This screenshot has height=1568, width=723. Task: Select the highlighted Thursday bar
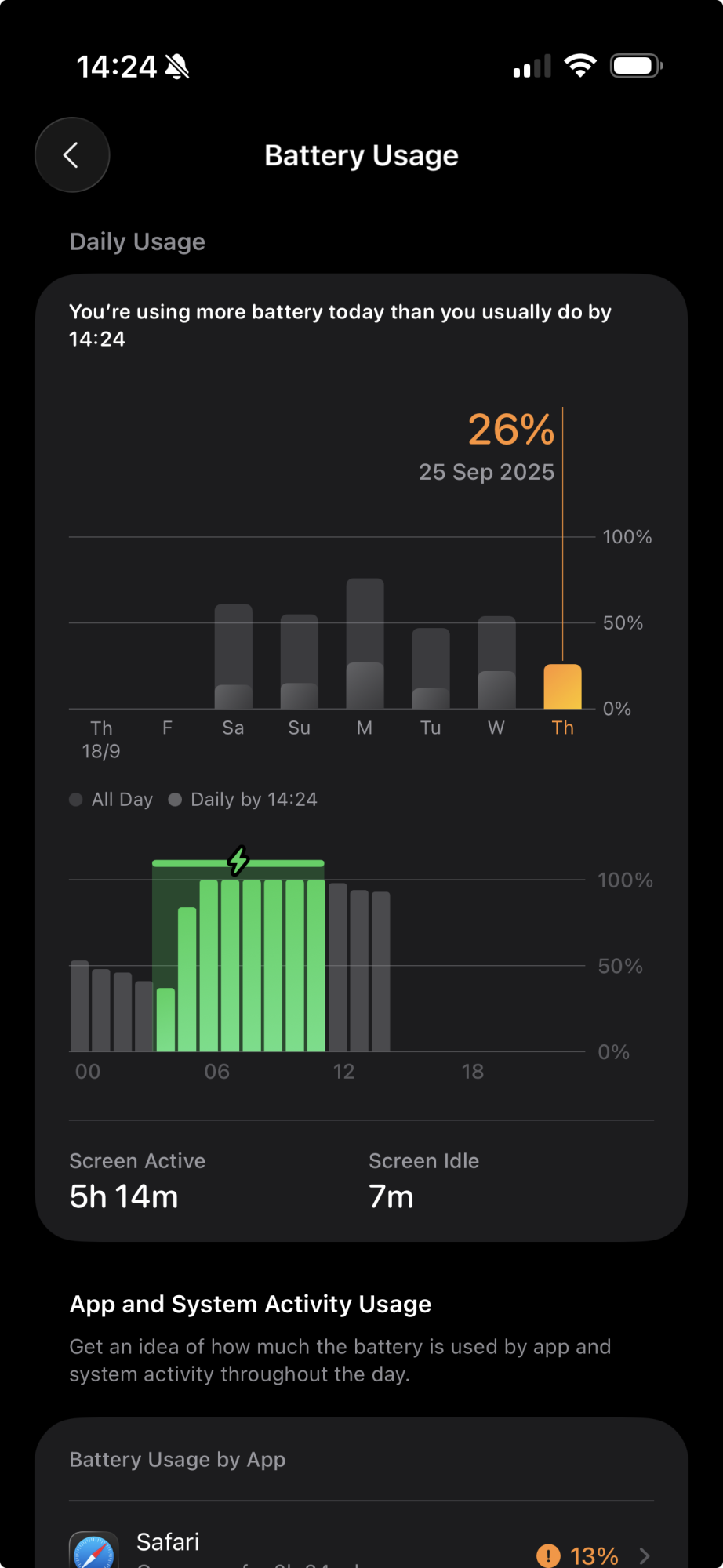[562, 686]
